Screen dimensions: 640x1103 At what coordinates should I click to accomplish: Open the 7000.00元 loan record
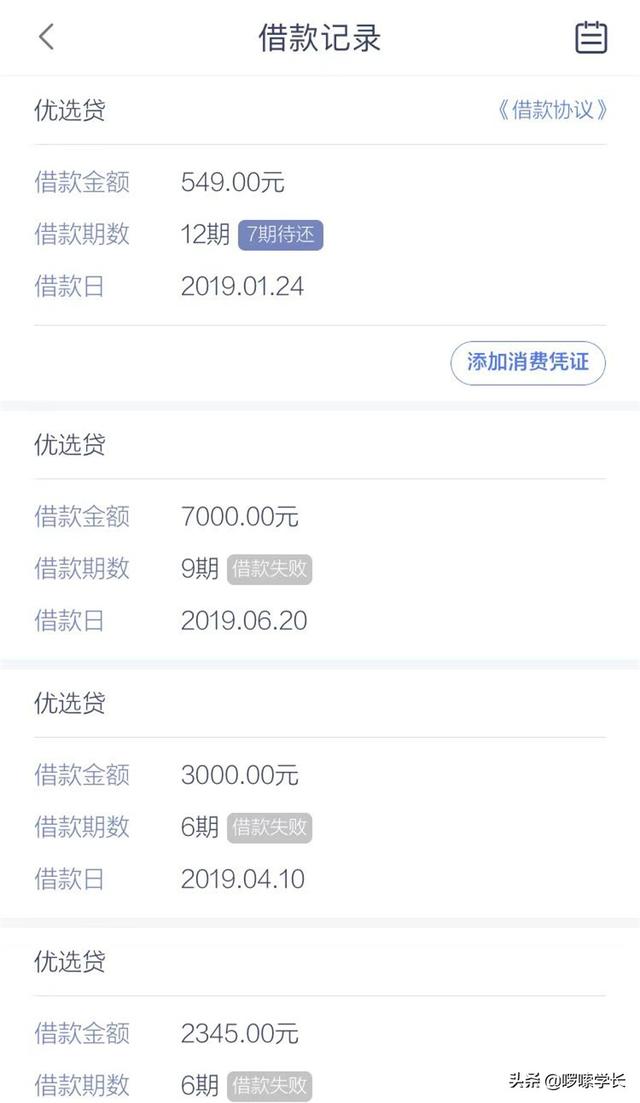[x=320, y=536]
